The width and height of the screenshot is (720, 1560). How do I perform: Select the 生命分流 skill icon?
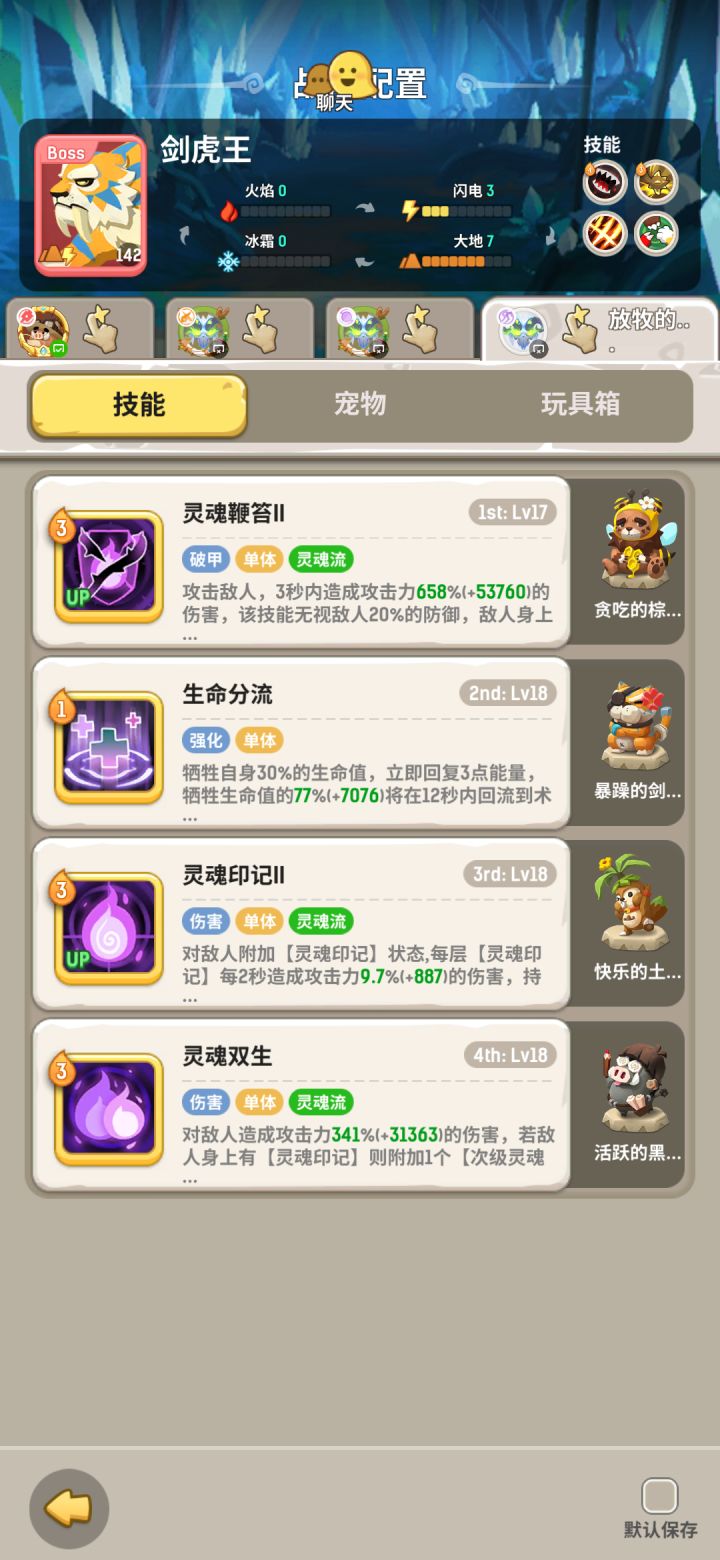coord(105,743)
